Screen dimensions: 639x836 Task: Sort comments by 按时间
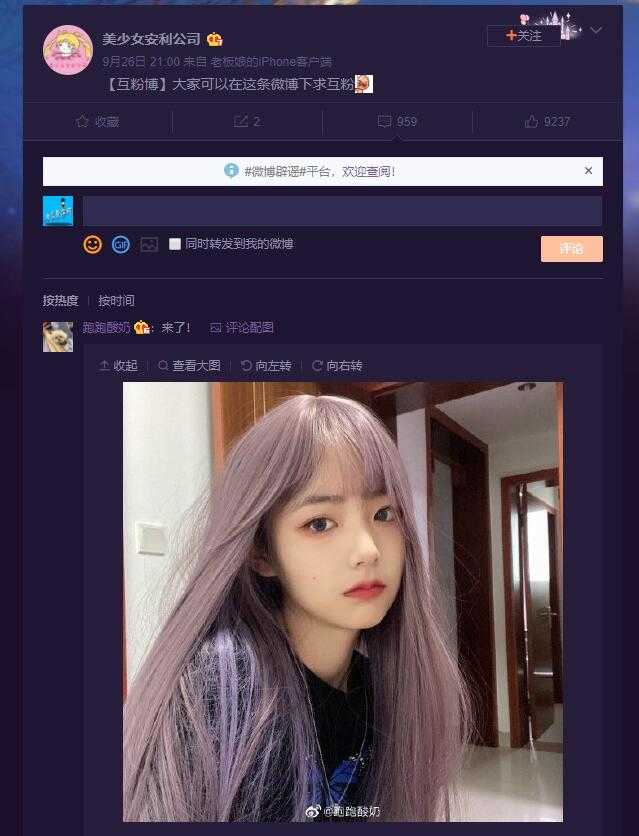coord(116,301)
